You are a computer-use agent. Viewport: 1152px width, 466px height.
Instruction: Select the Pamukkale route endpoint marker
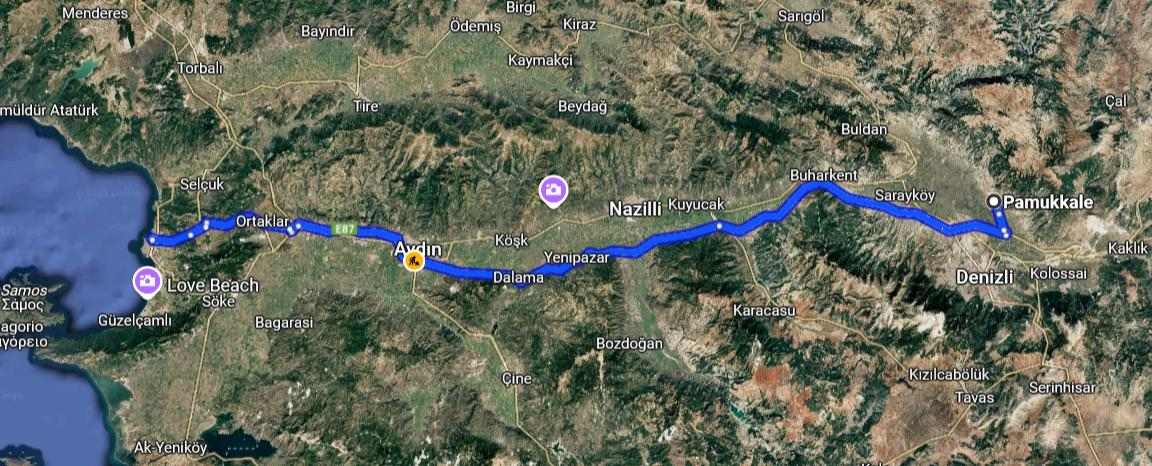tap(994, 201)
